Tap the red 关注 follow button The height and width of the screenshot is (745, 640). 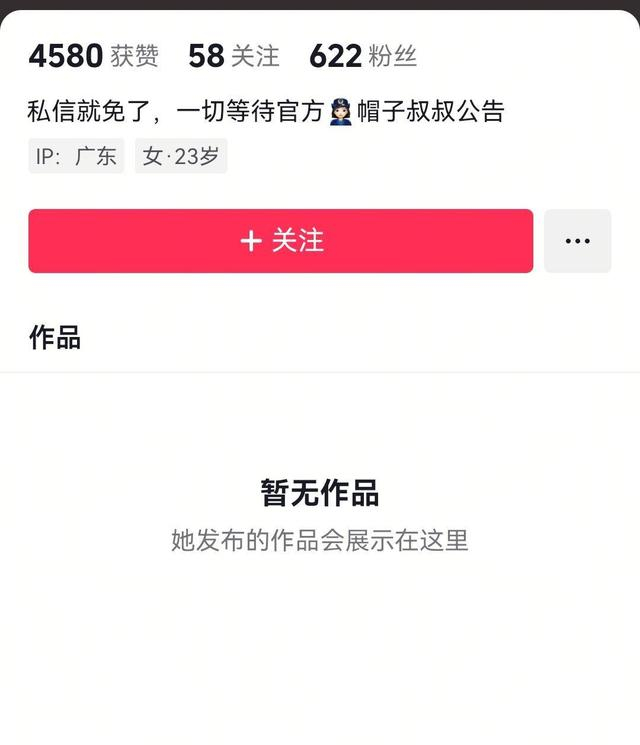coord(280,241)
